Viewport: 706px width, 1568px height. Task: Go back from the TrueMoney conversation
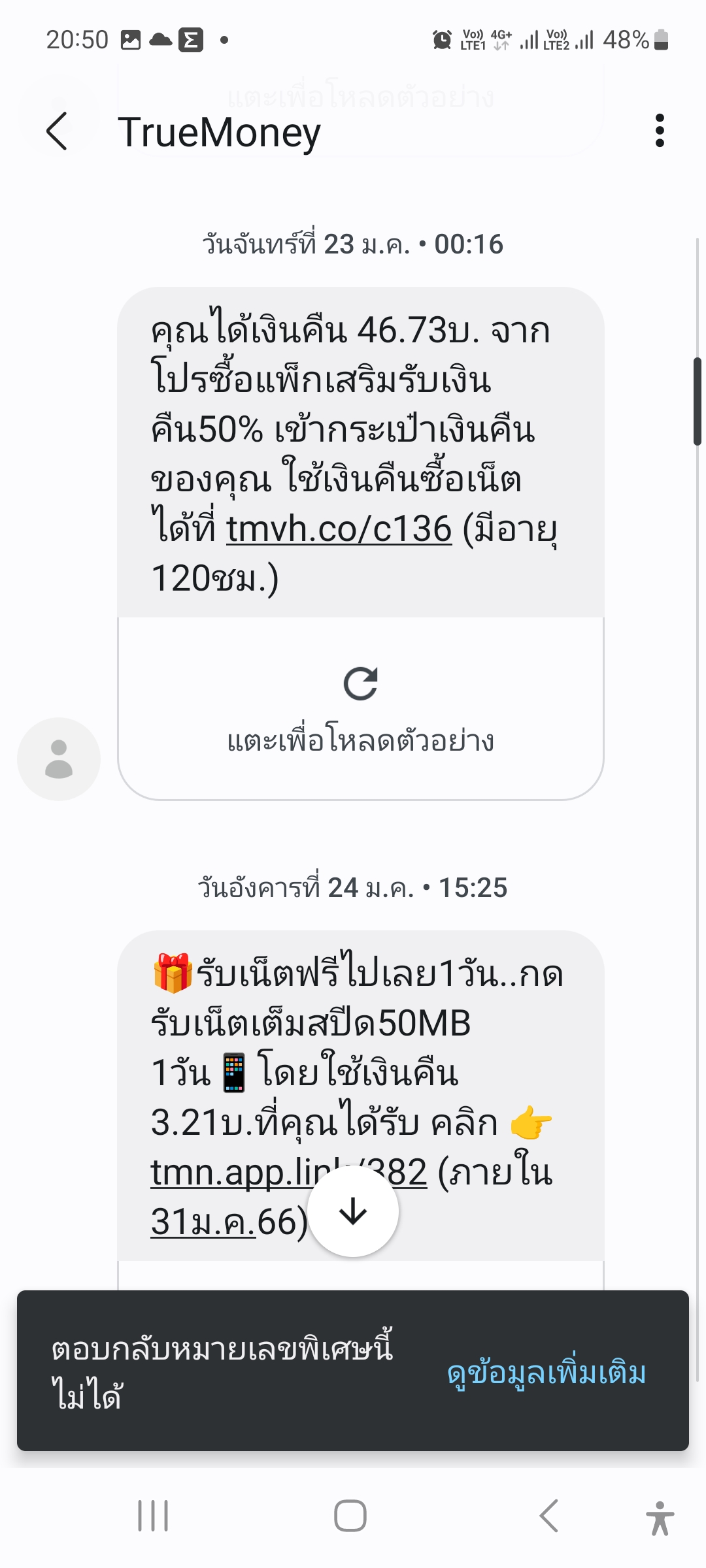[x=58, y=131]
